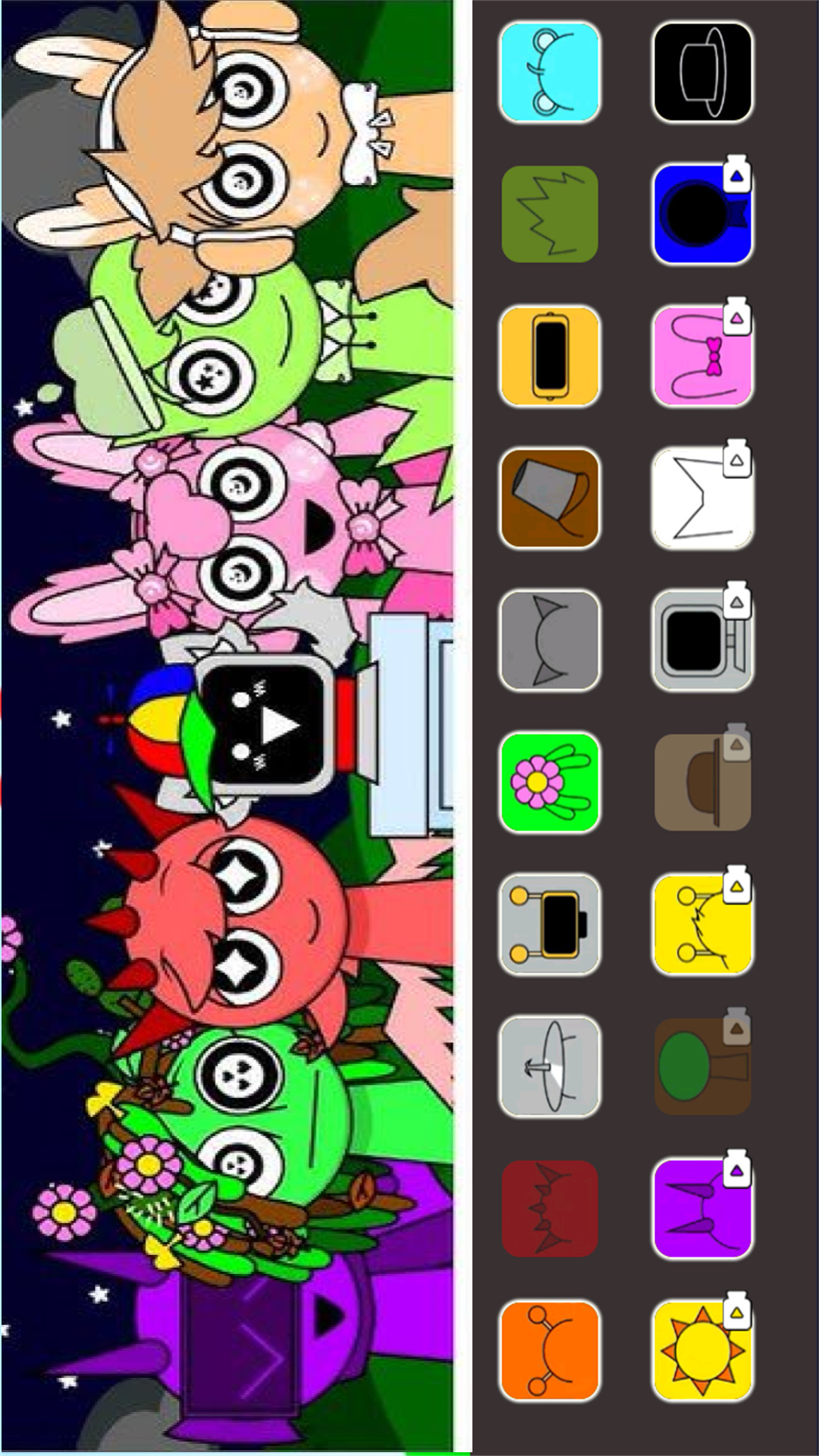Screen dimensions: 819x1456
Task: Select the brown icon with green tree
Action: tap(702, 1066)
